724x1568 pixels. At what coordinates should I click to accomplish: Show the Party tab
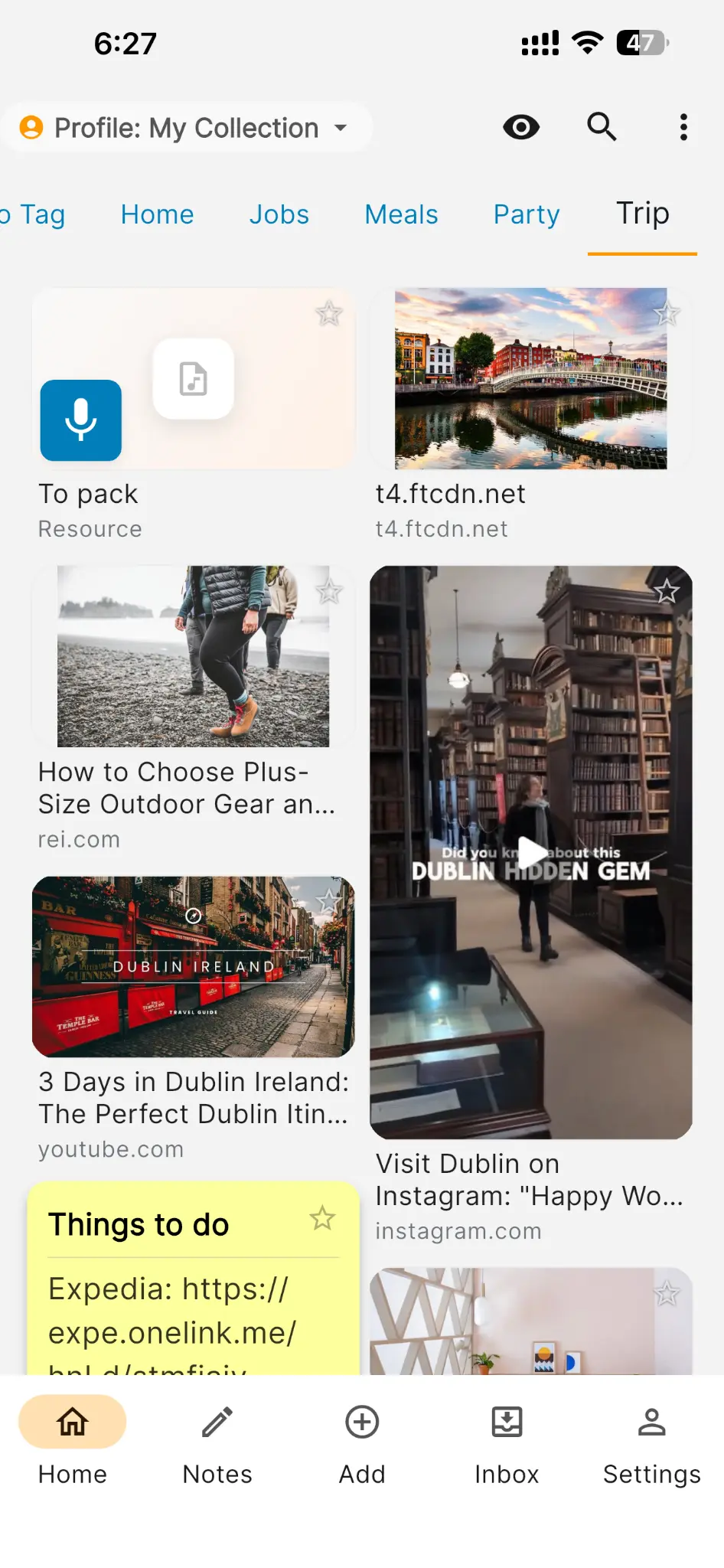coord(527,214)
